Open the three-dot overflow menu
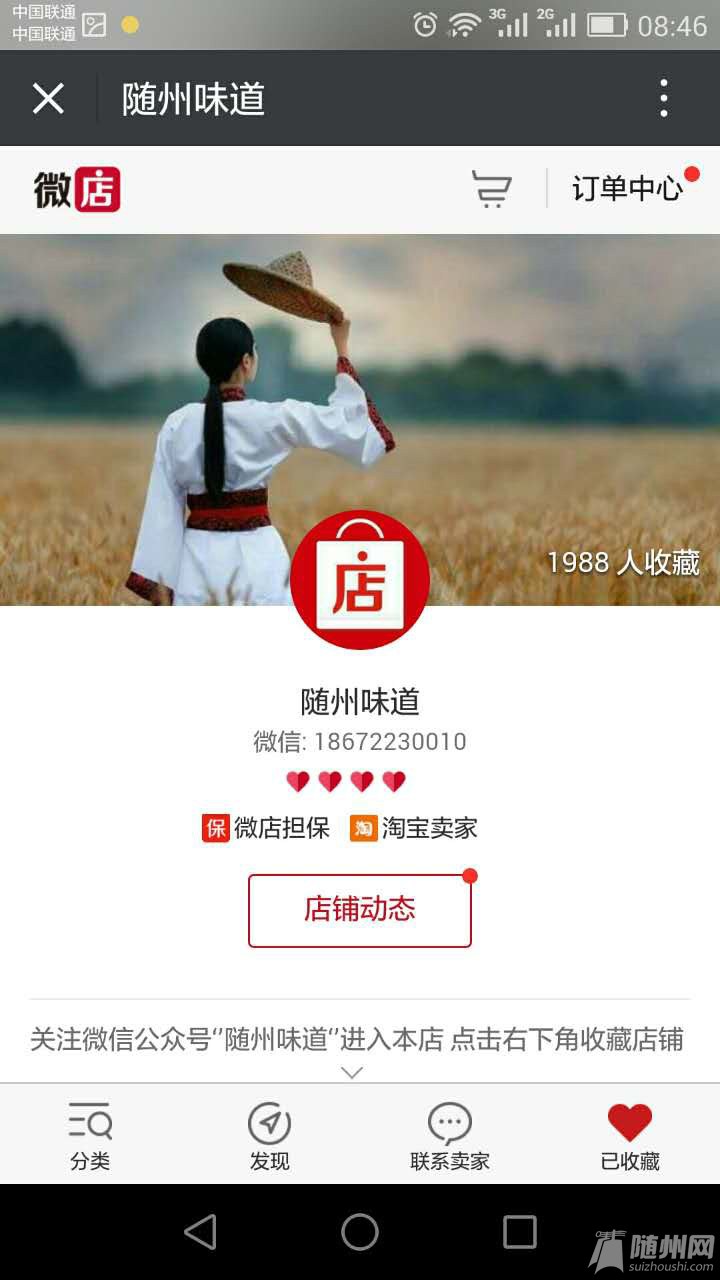This screenshot has width=720, height=1280. [664, 99]
